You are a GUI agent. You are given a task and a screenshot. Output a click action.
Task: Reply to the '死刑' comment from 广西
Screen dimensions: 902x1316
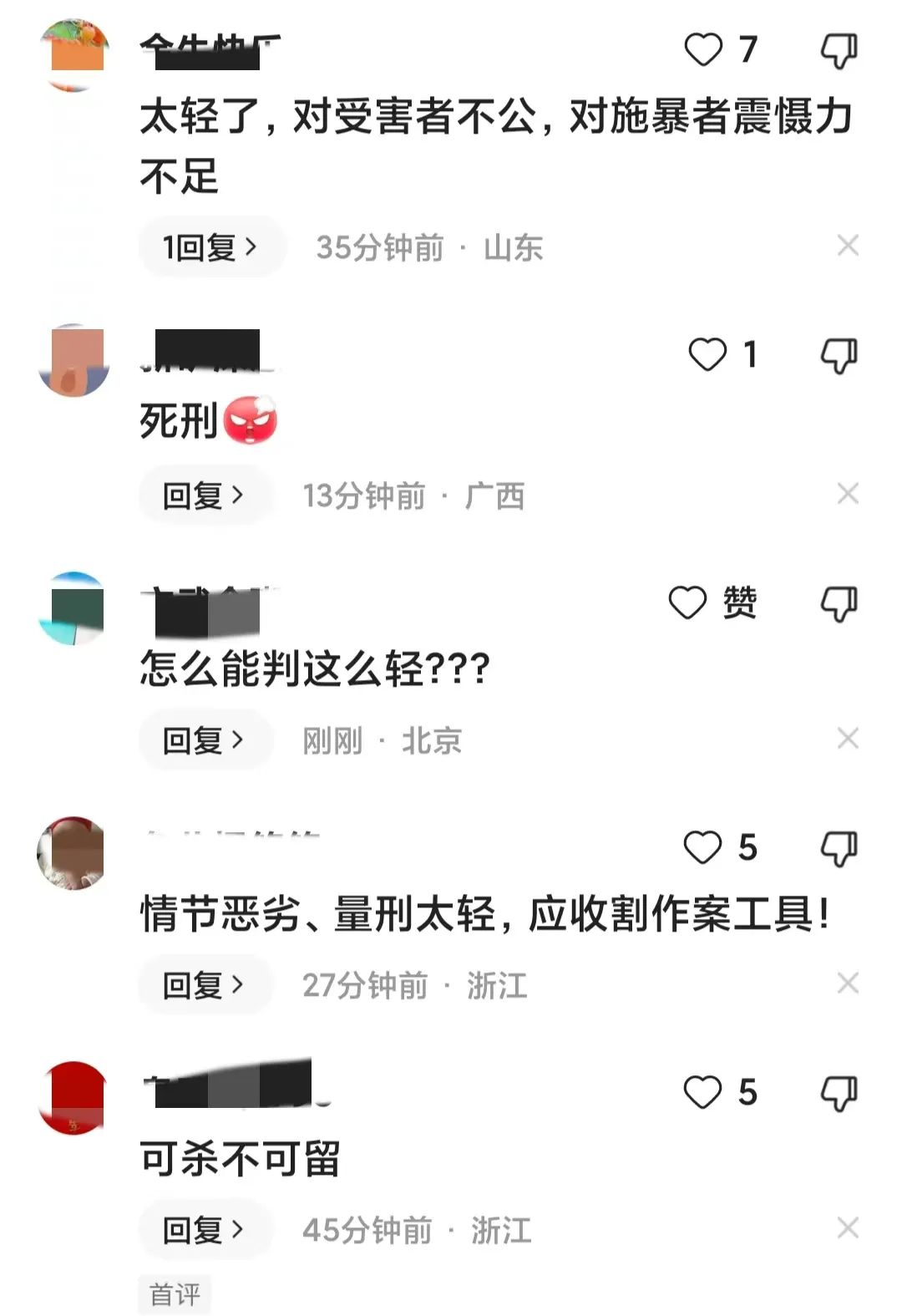pos(205,495)
